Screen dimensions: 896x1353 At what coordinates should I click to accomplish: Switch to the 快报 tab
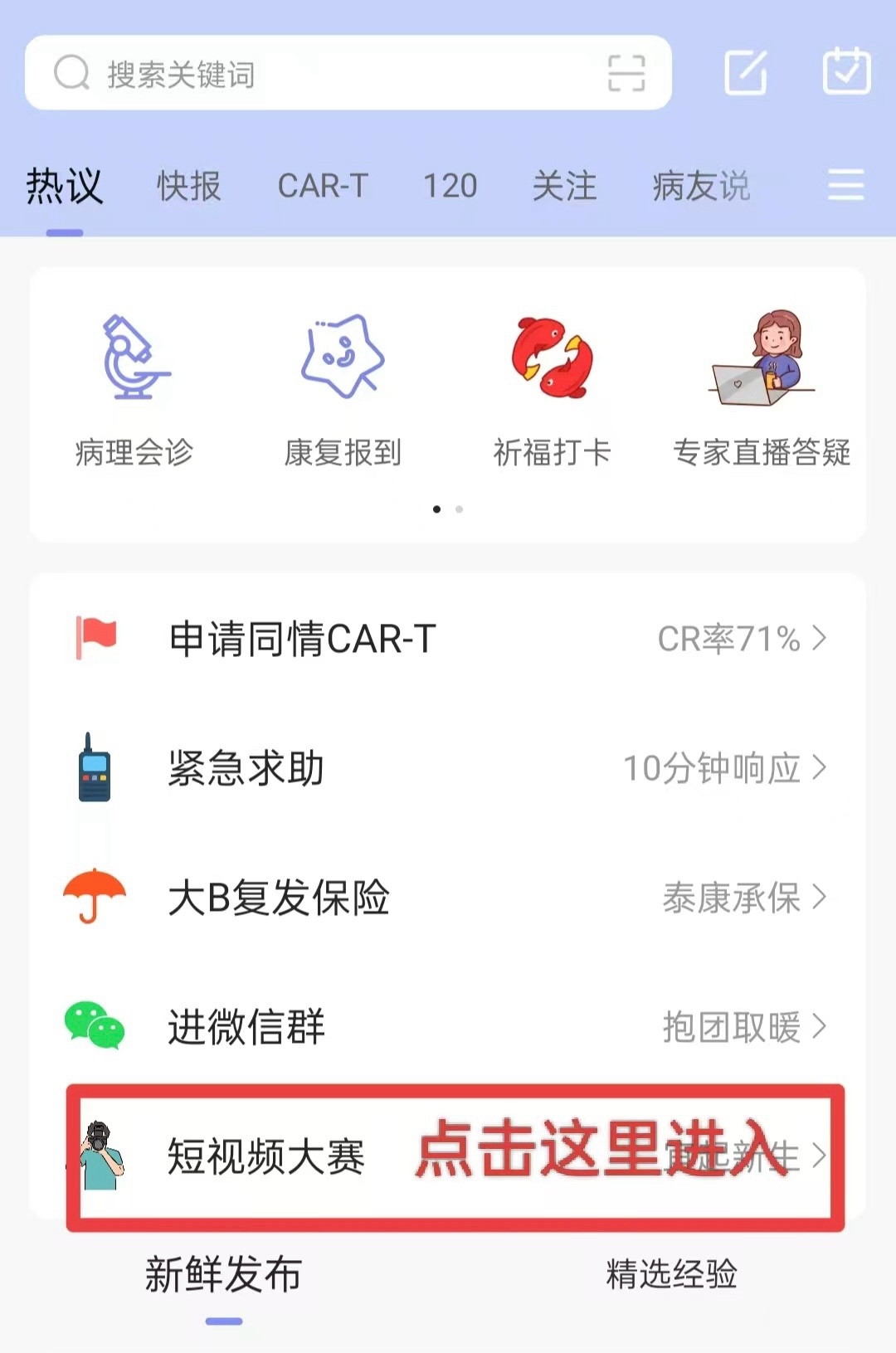pos(189,186)
